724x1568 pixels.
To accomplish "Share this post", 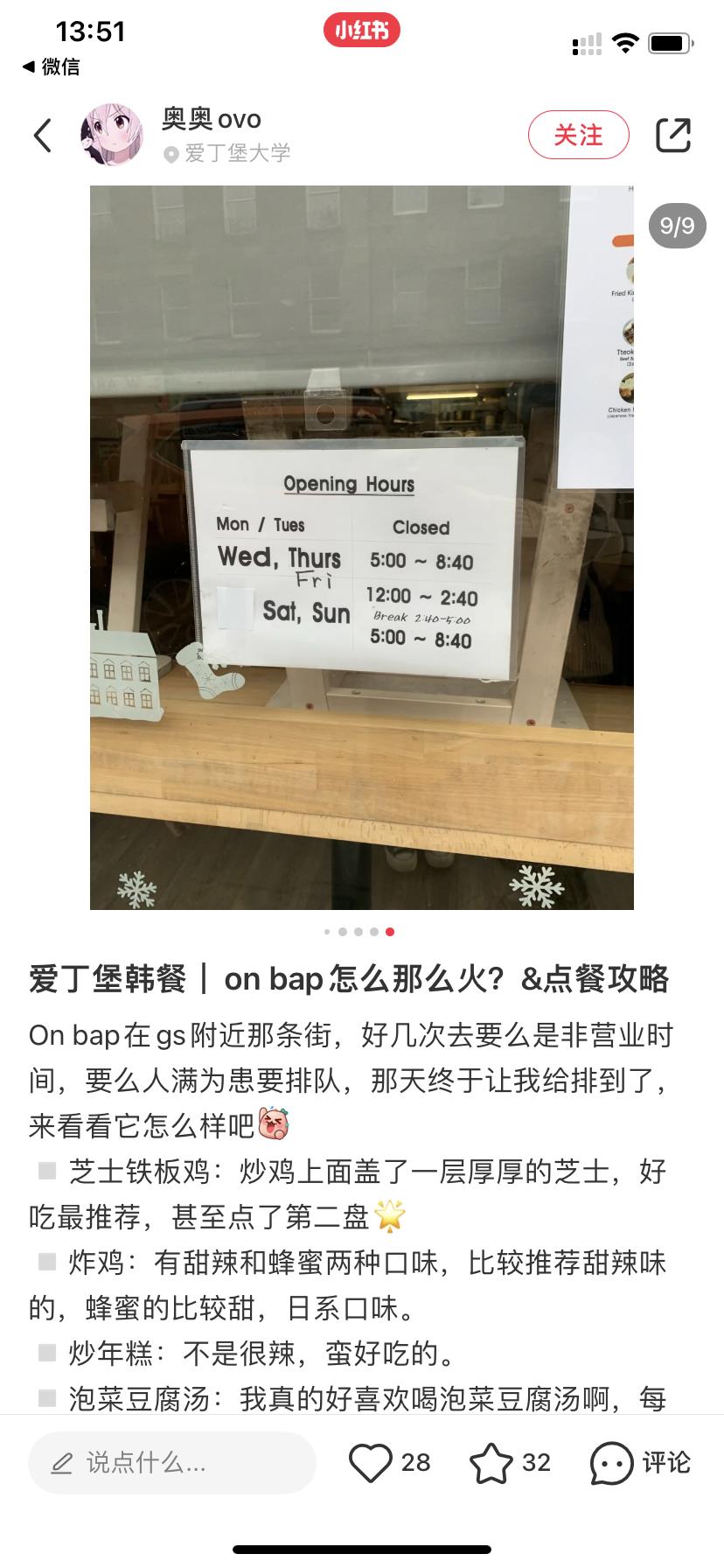I will (673, 136).
